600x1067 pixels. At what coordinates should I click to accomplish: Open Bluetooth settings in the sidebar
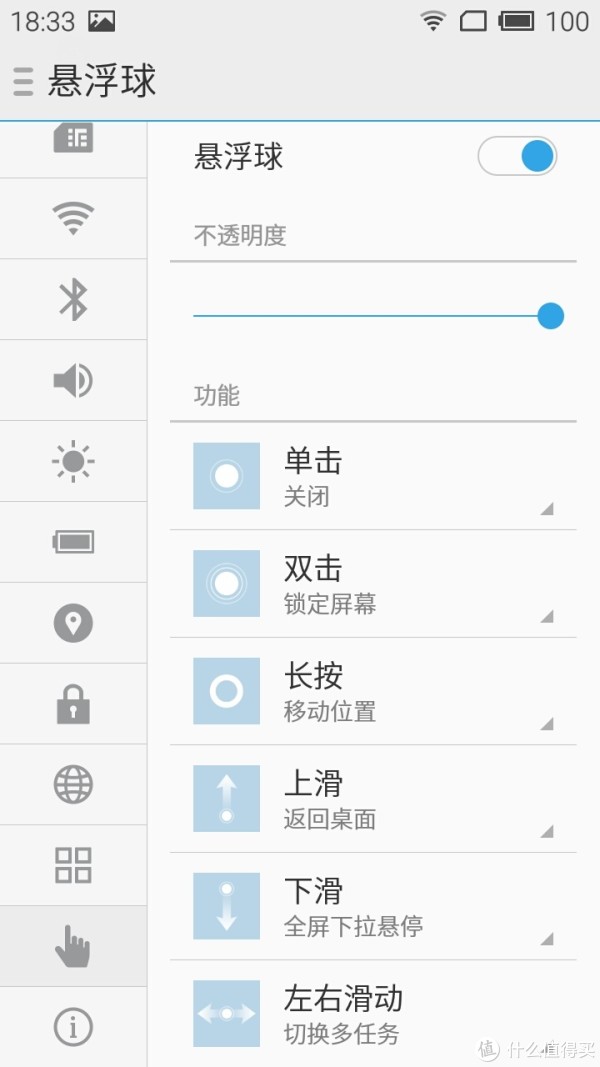click(73, 299)
